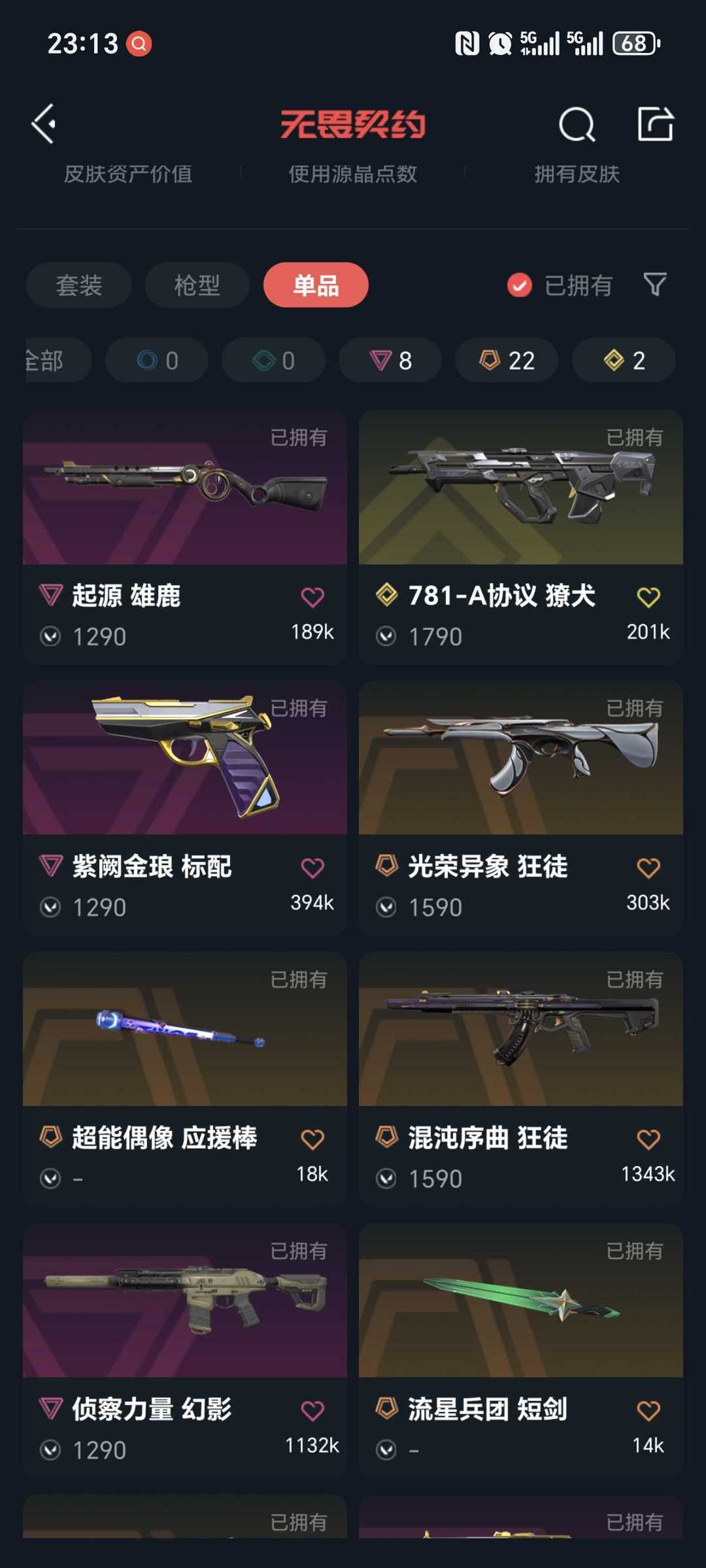Filter by the purple tier chip showing 8
The width and height of the screenshot is (706, 1568).
tap(390, 360)
